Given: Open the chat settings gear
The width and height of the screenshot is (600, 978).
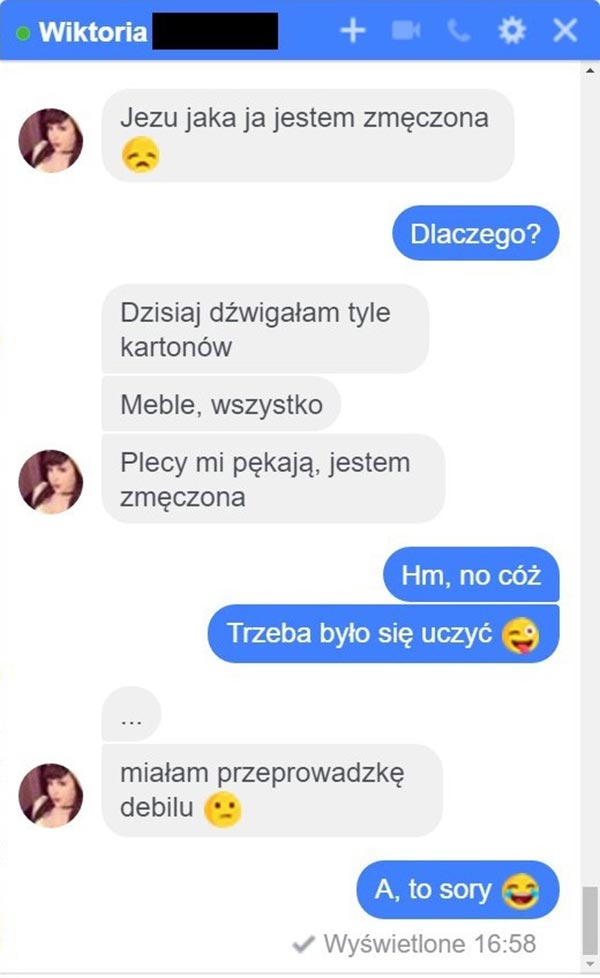Looking at the screenshot, I should coord(512,31).
